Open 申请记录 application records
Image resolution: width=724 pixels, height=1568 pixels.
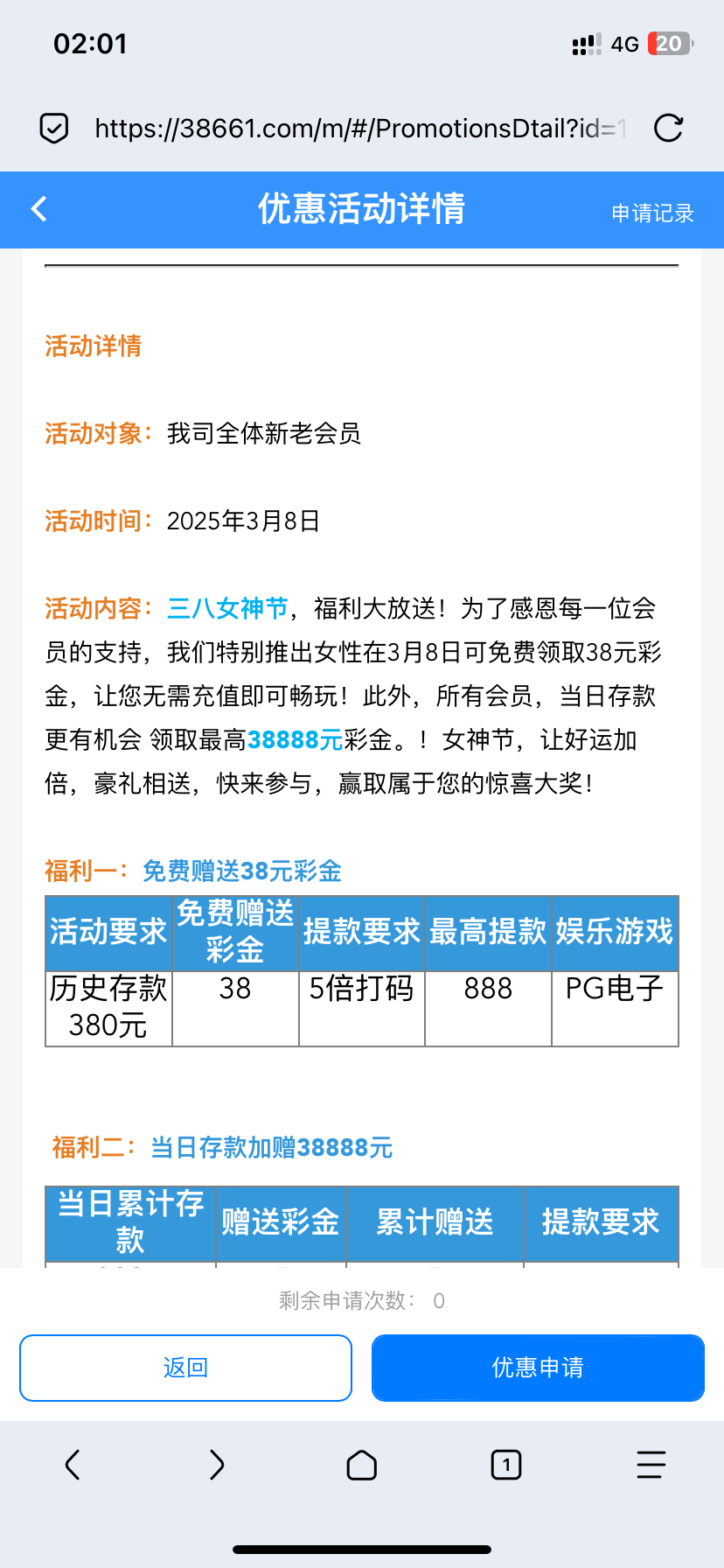click(652, 213)
